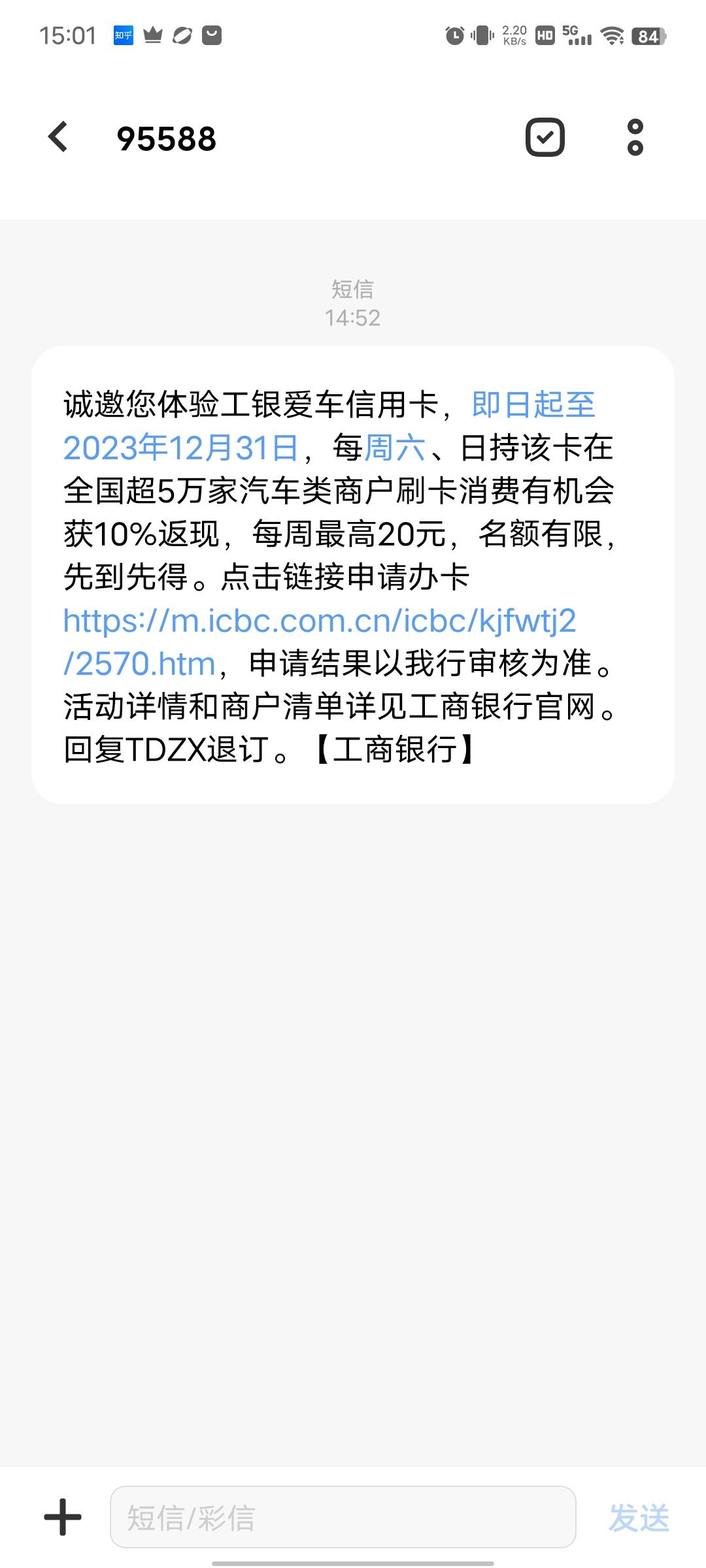Open the three-dot overflow menu
The width and height of the screenshot is (706, 1568).
click(x=635, y=137)
